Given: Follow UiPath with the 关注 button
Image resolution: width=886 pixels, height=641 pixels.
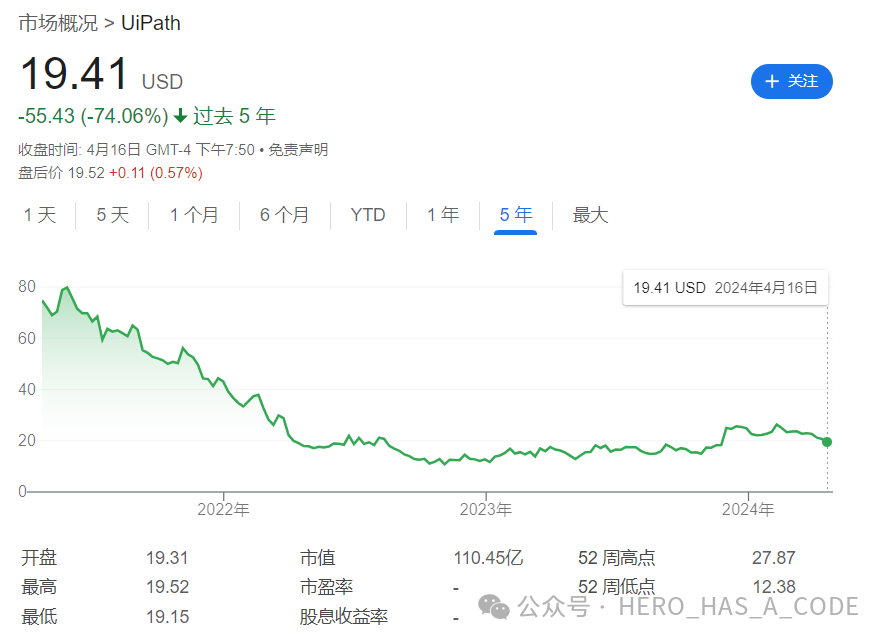Looking at the screenshot, I should [791, 82].
